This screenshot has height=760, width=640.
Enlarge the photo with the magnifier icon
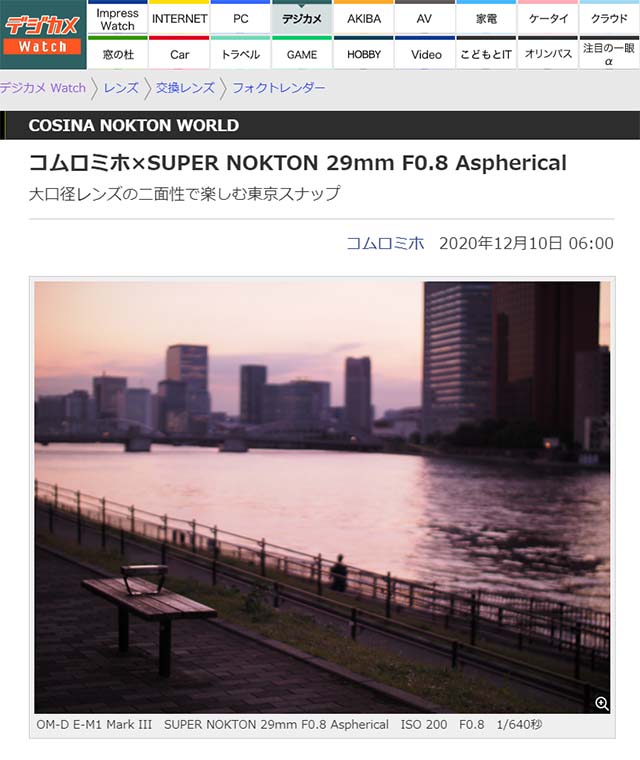coord(602,703)
